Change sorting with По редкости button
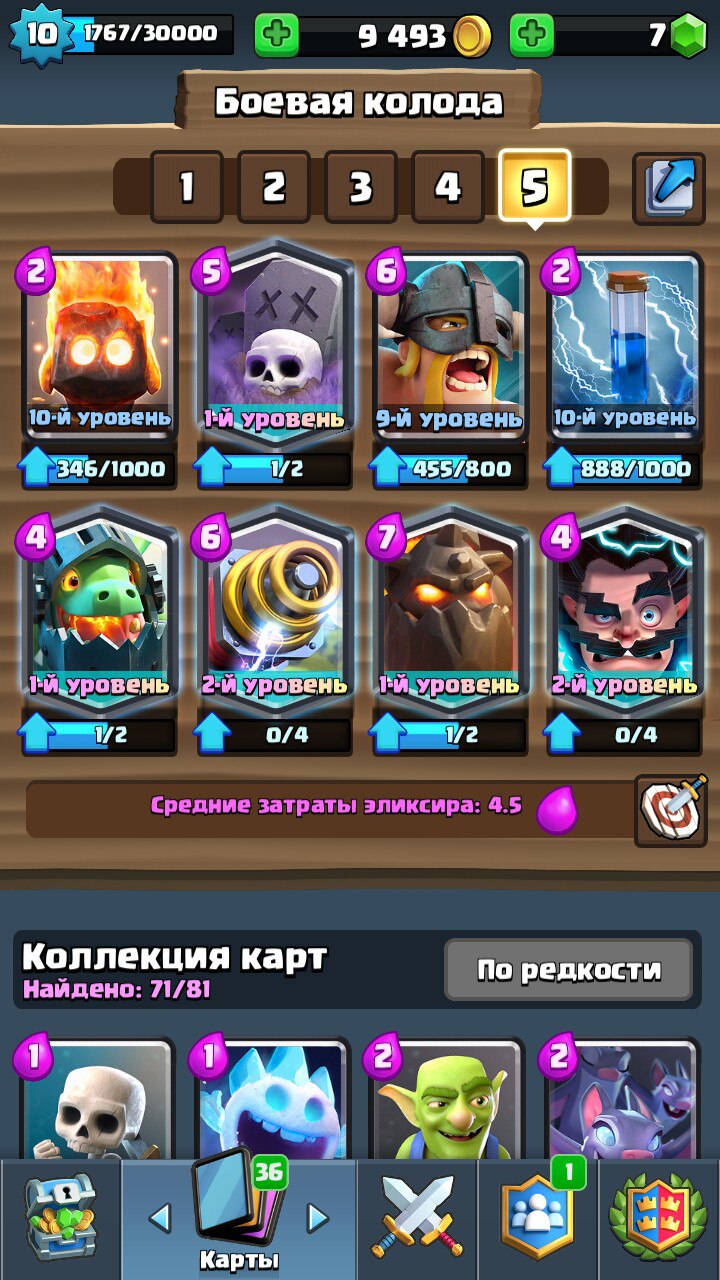The image size is (720, 1280). tap(569, 969)
